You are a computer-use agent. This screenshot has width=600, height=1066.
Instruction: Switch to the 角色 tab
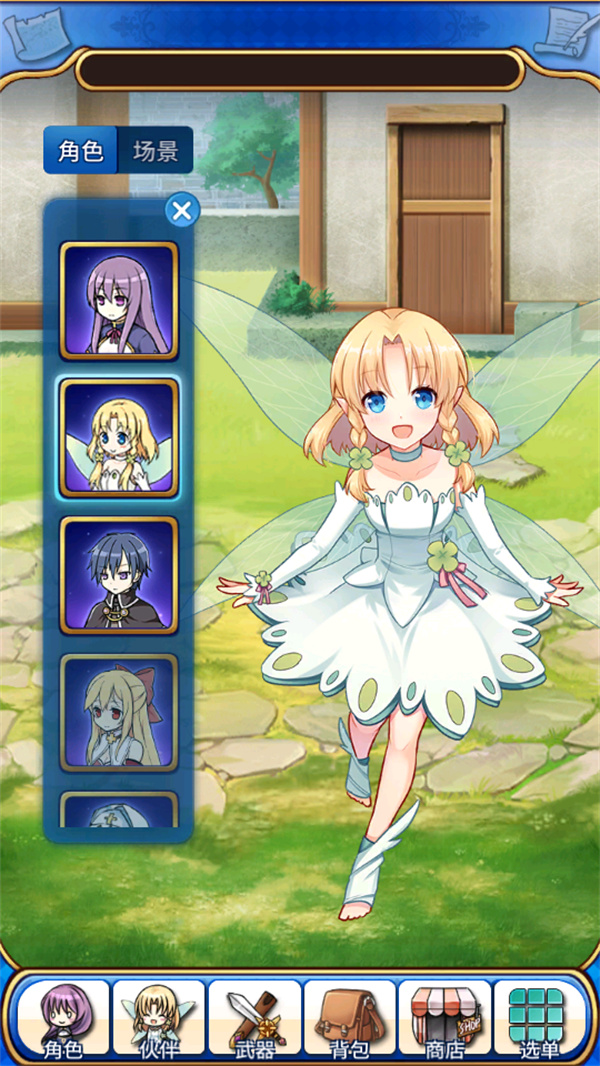[81, 152]
